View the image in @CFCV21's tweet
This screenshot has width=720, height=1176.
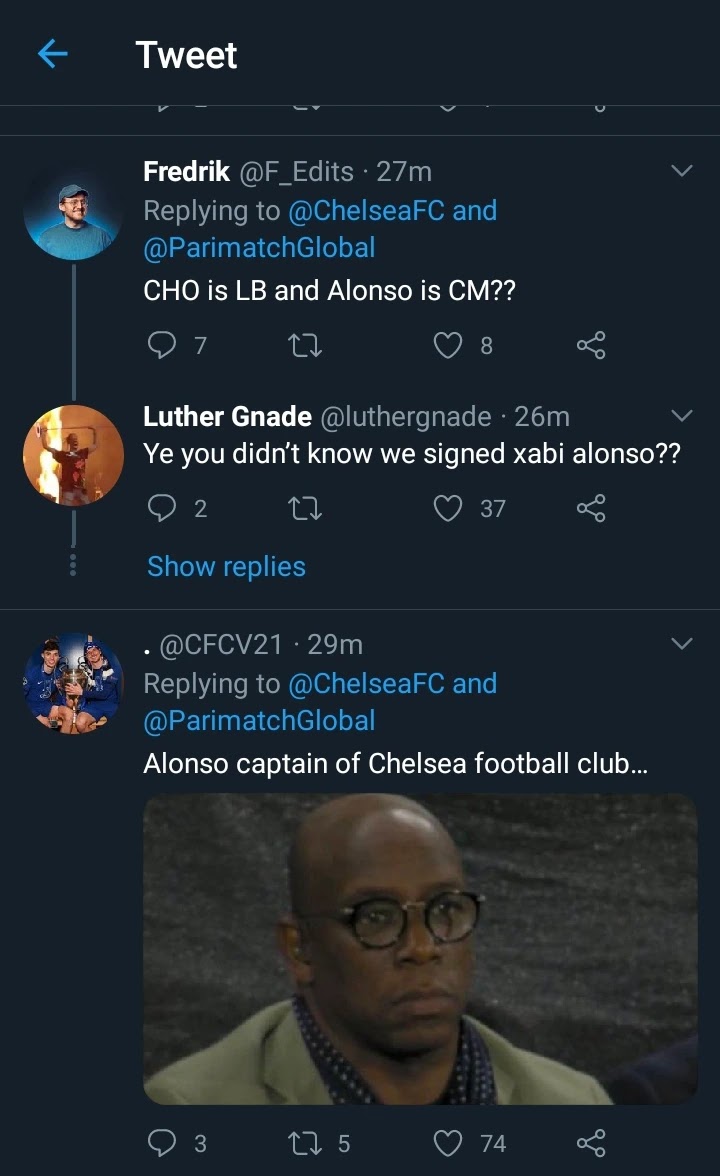[420, 948]
